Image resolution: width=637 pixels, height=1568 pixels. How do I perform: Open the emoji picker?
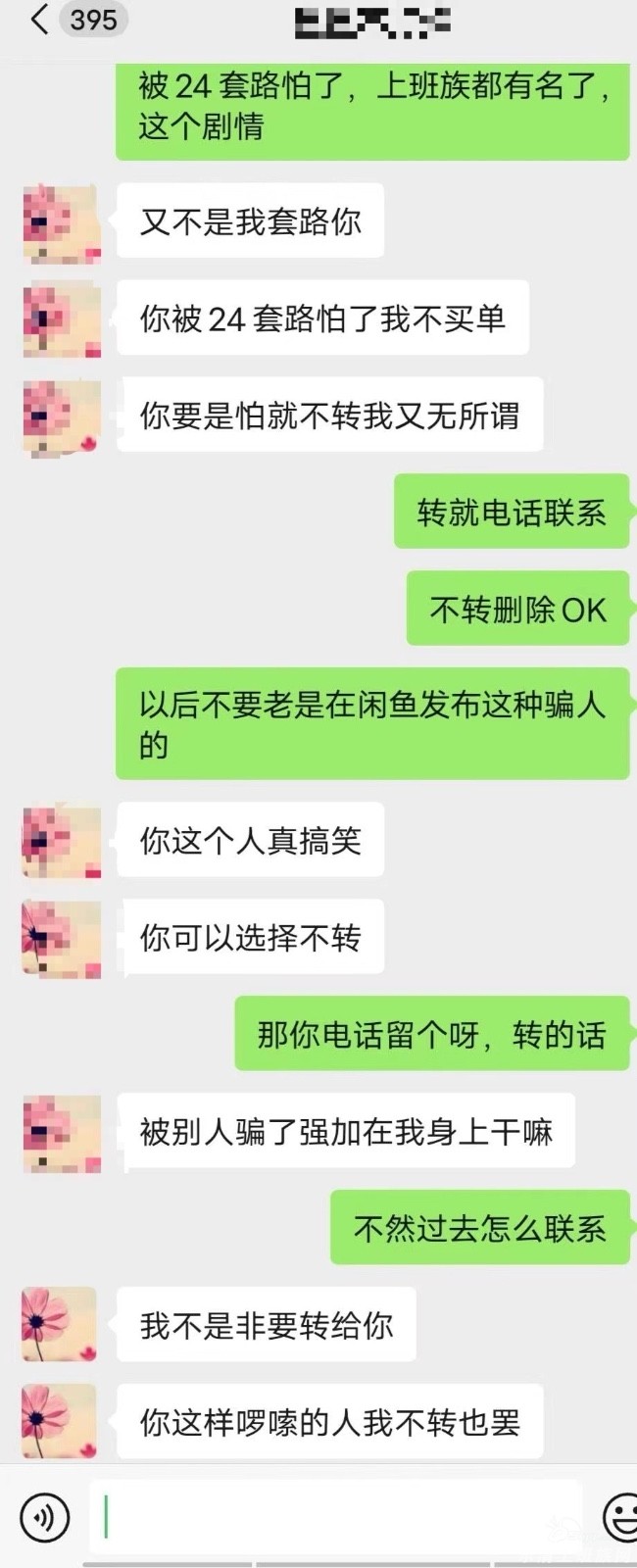[620, 1518]
